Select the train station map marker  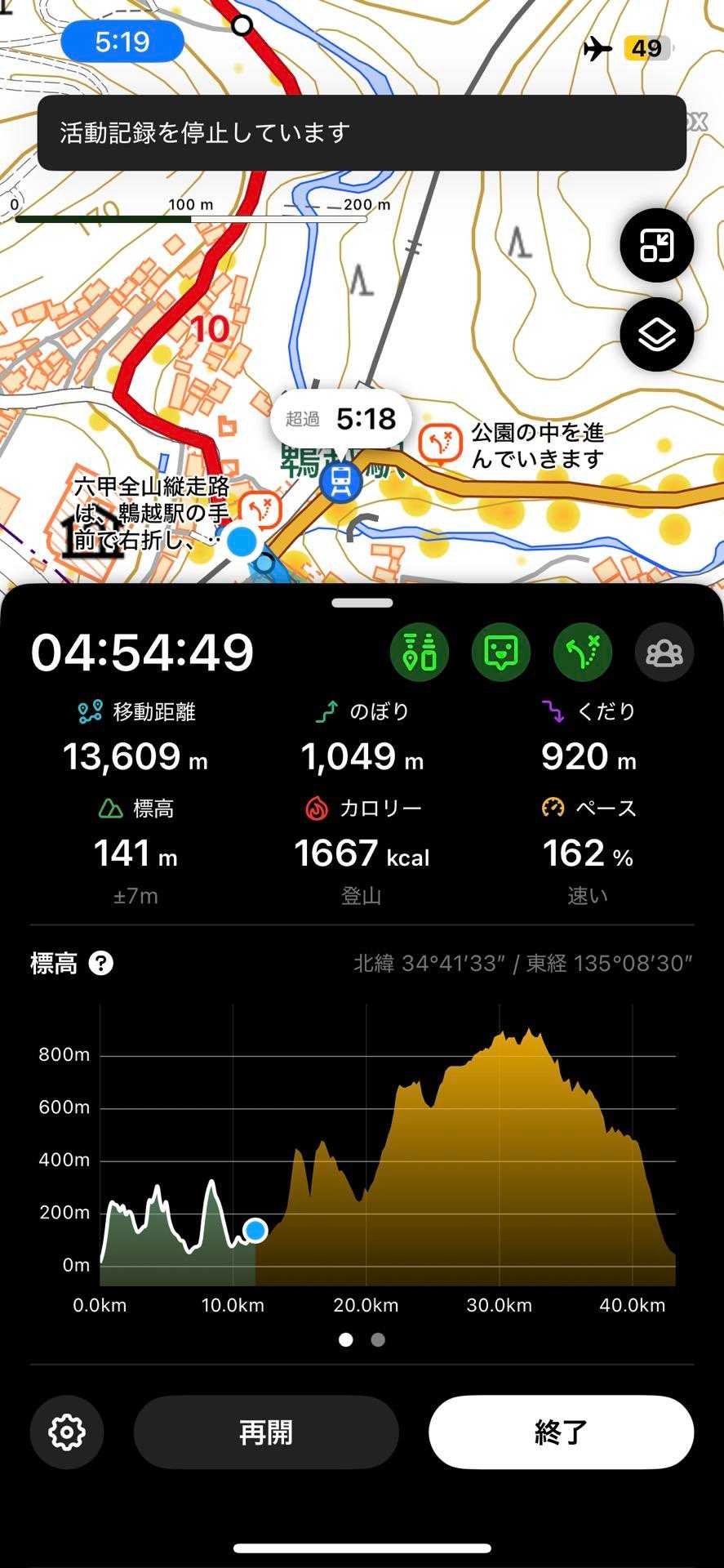point(341,481)
